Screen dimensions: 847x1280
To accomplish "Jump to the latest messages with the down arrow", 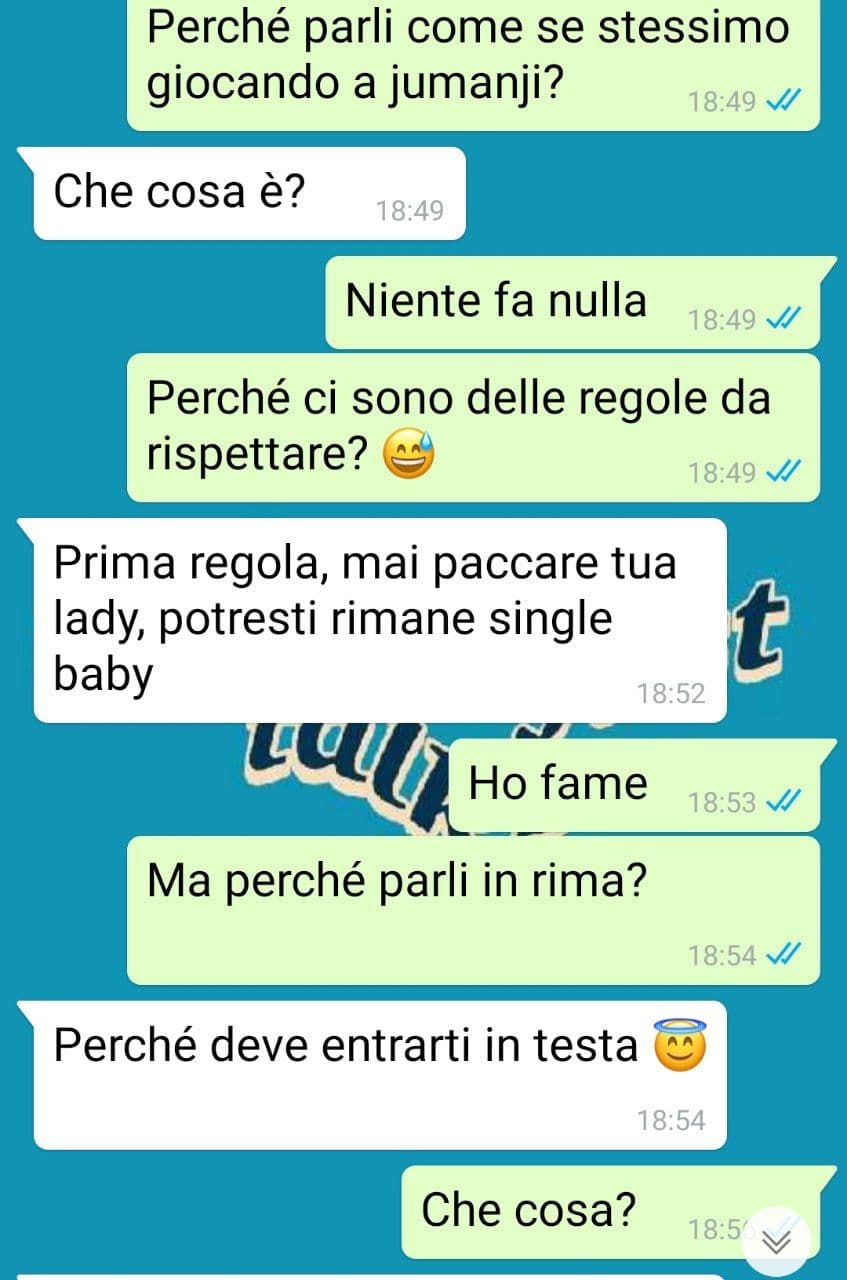I will point(777,1240).
